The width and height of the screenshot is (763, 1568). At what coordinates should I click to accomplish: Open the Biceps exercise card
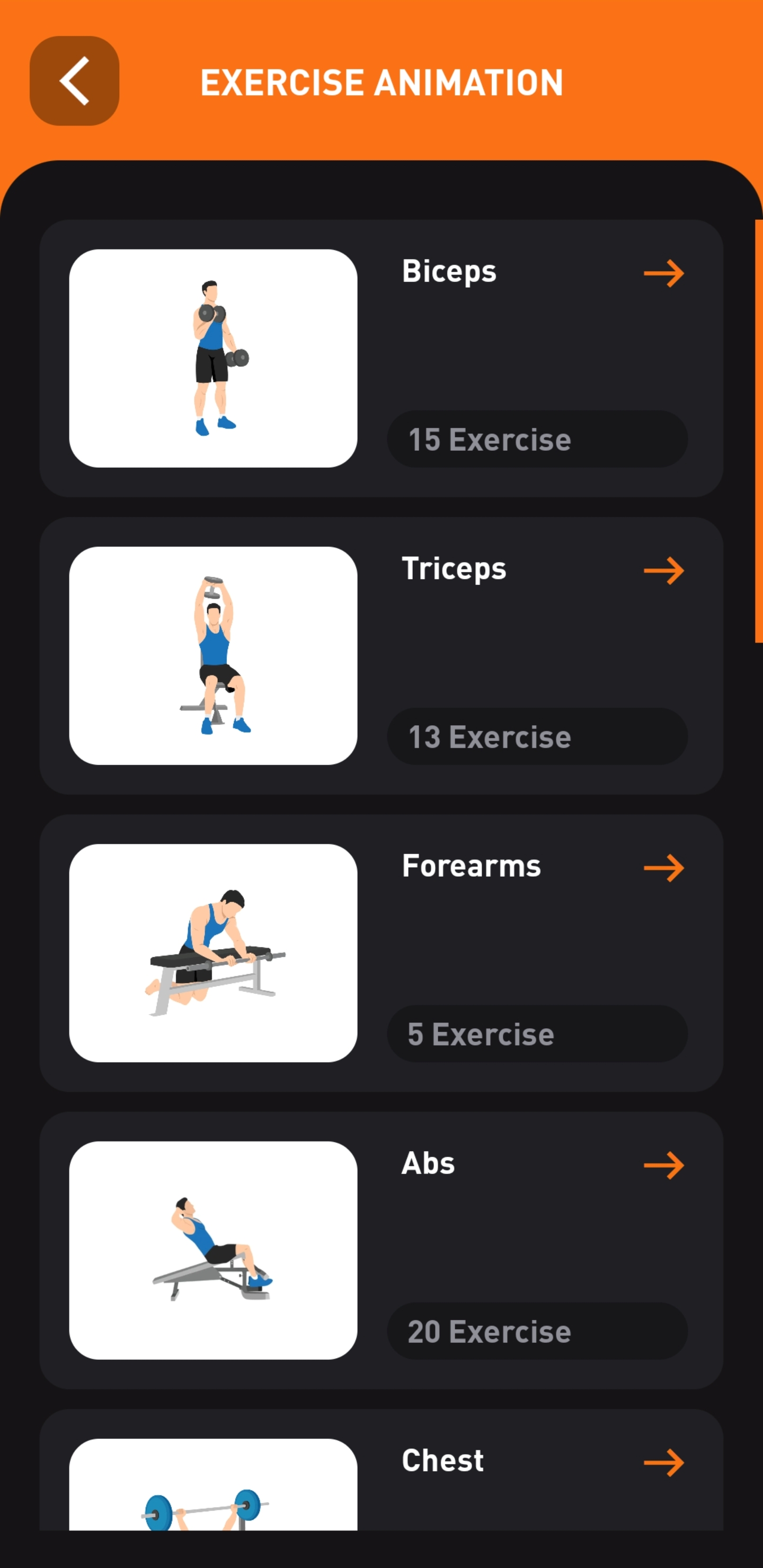(x=449, y=271)
